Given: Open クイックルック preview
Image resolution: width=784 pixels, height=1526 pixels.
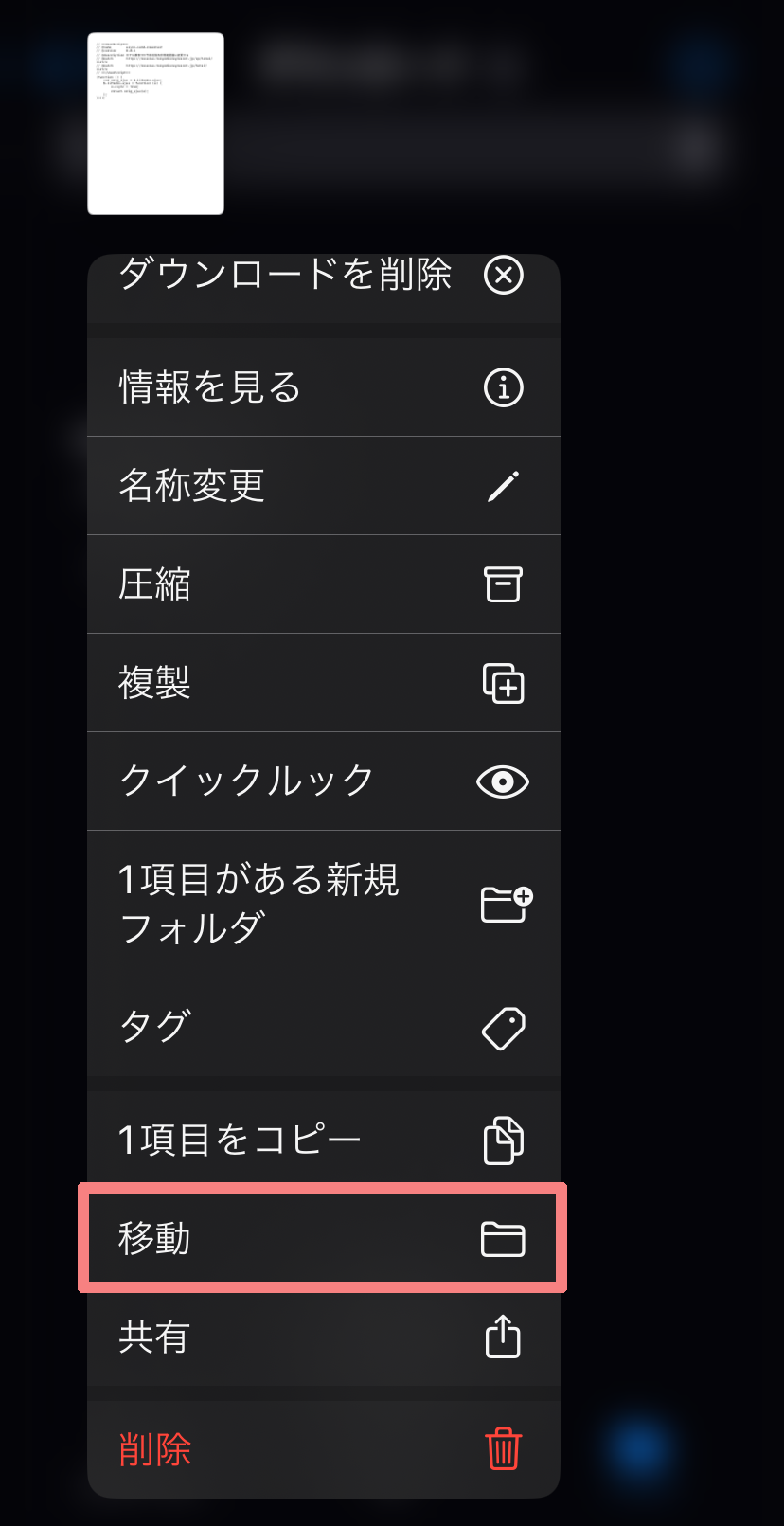Looking at the screenshot, I should click(322, 781).
